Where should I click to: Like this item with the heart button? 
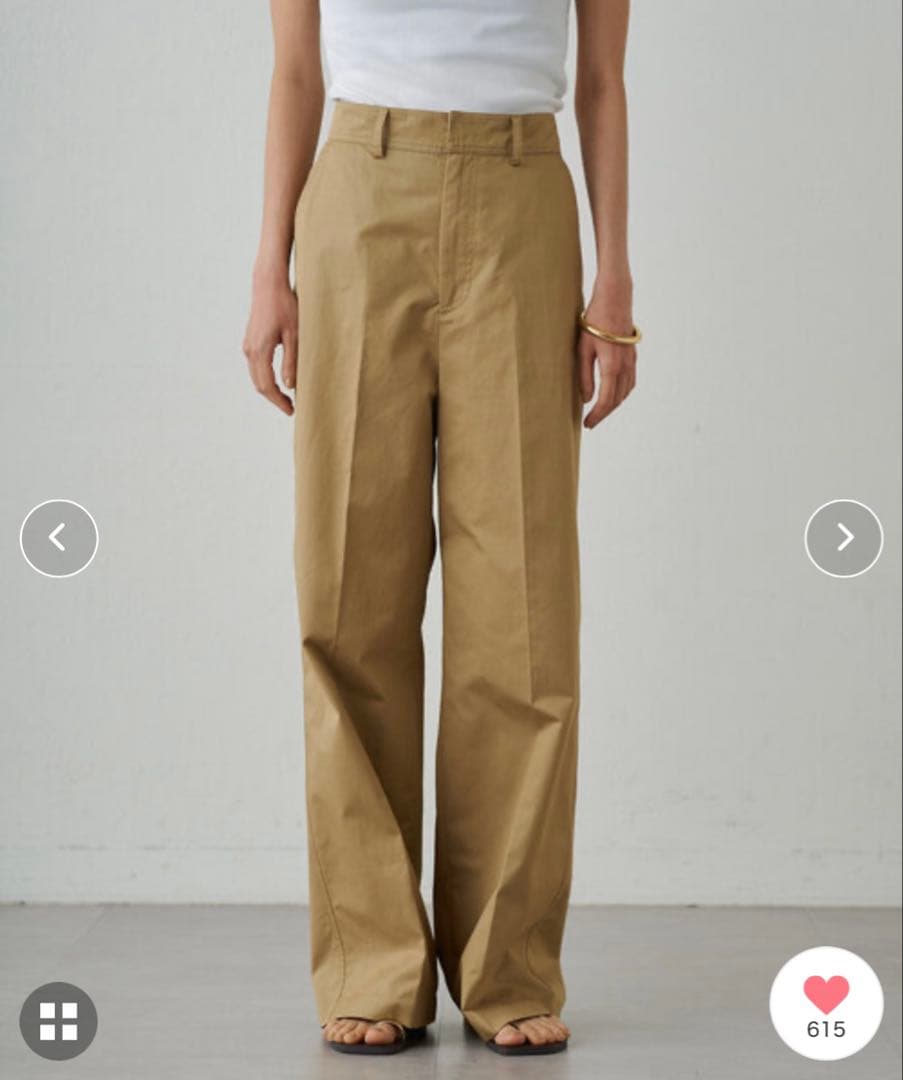tap(826, 1002)
